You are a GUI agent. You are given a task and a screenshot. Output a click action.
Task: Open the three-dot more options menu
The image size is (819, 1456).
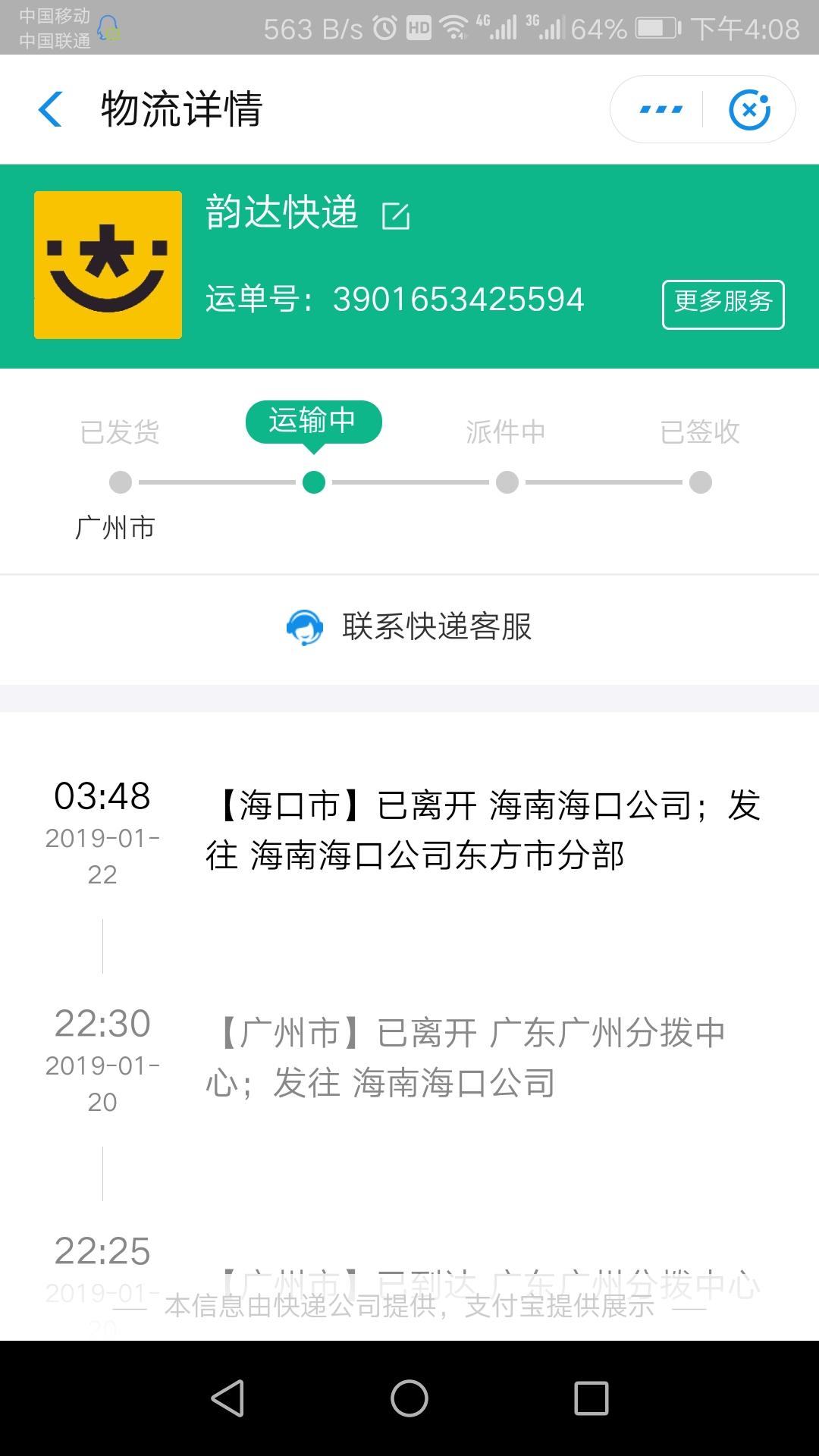(661, 109)
